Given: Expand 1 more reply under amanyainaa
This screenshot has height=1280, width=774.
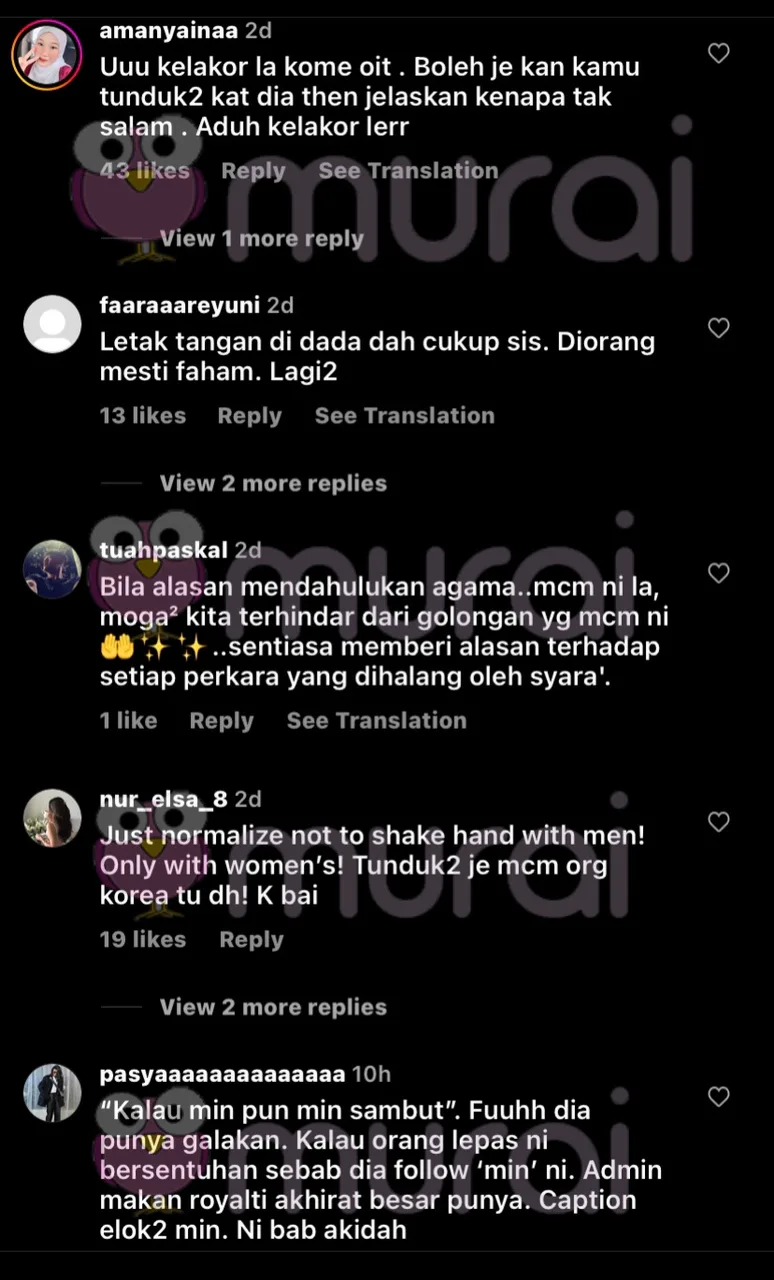Looking at the screenshot, I should pos(261,239).
